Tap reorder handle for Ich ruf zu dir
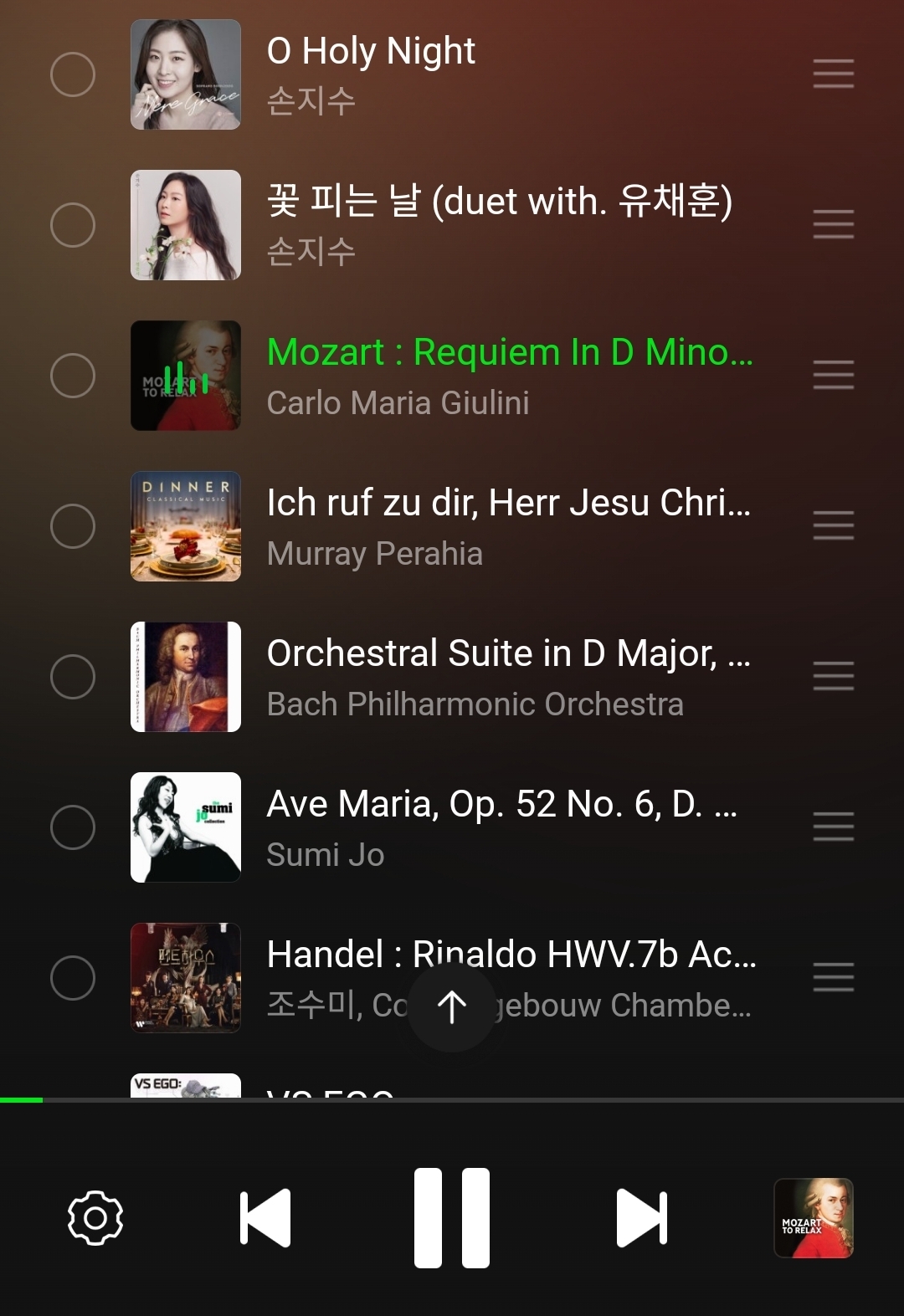The height and width of the screenshot is (1316, 904). click(x=834, y=525)
